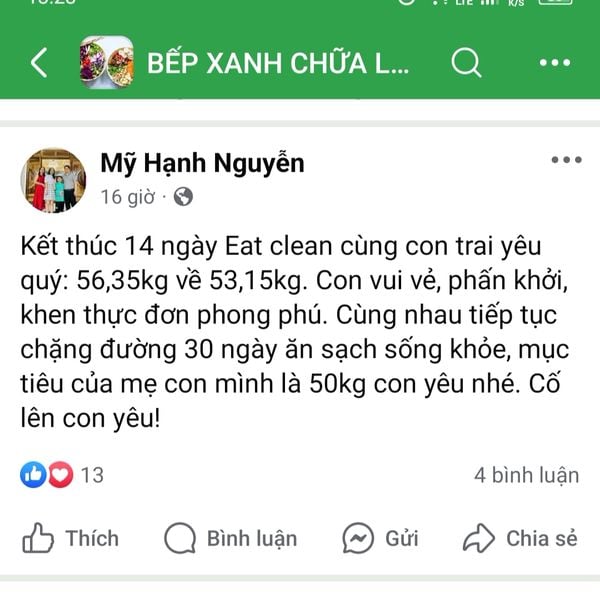This screenshot has width=600, height=600.
Task: Go back using the header arrow
Action: pos(38,63)
